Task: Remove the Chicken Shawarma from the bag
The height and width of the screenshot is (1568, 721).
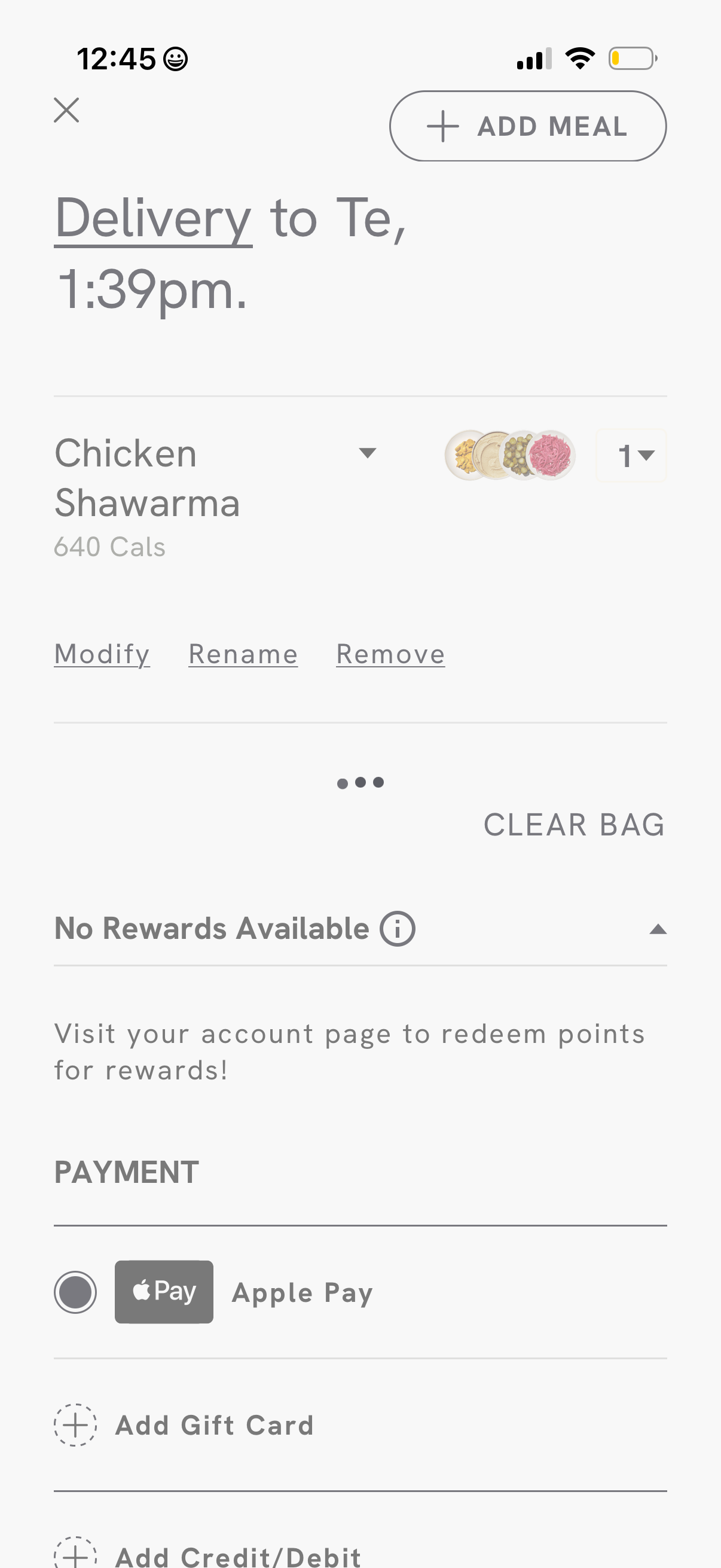Action: (x=389, y=653)
